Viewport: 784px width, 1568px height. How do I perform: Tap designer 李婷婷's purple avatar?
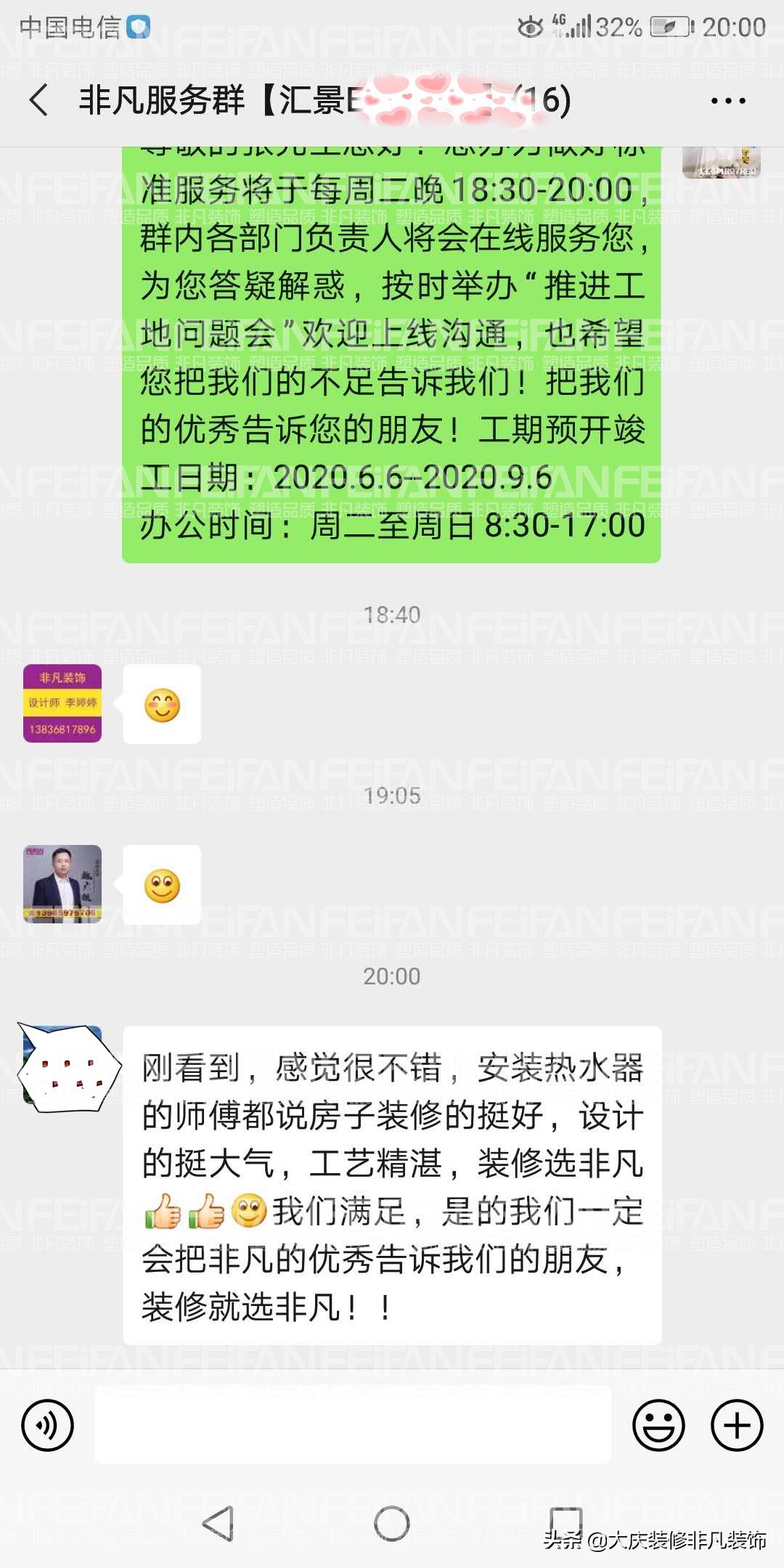[63, 704]
